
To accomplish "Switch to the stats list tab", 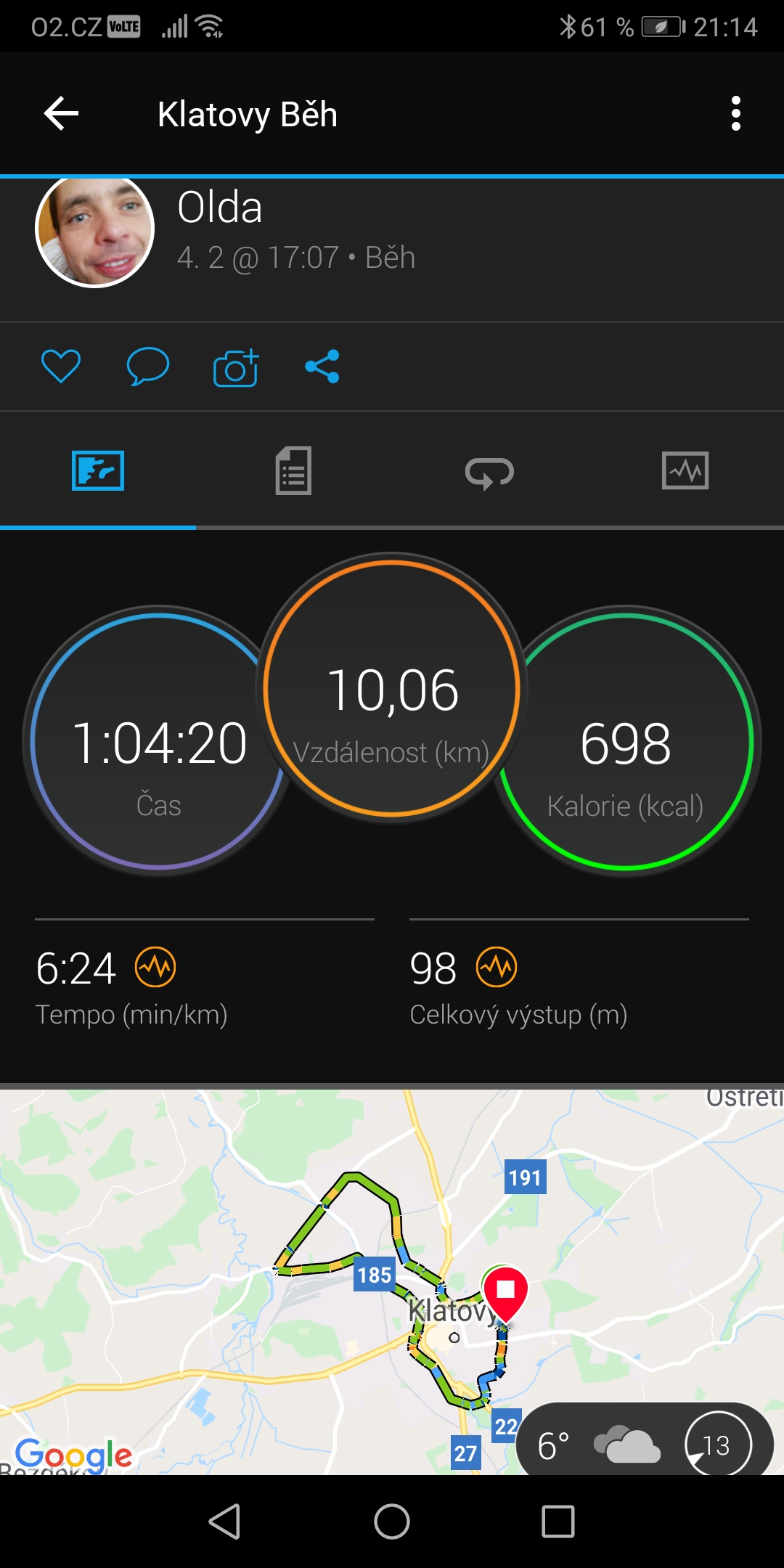I will point(293,471).
